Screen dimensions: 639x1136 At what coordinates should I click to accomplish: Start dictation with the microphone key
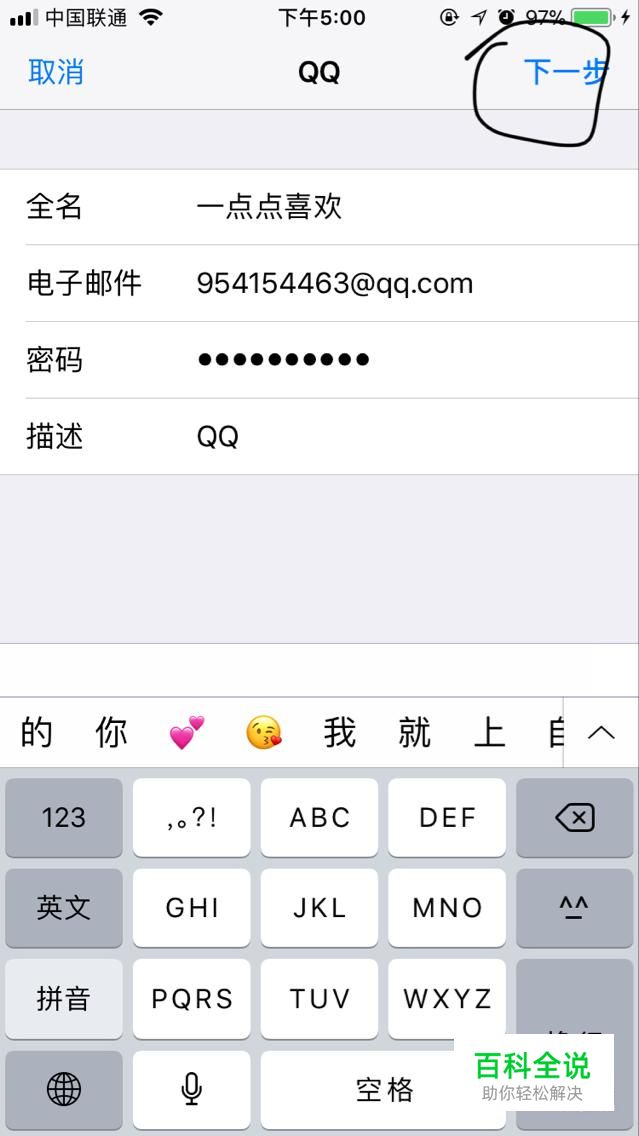[x=191, y=1089]
